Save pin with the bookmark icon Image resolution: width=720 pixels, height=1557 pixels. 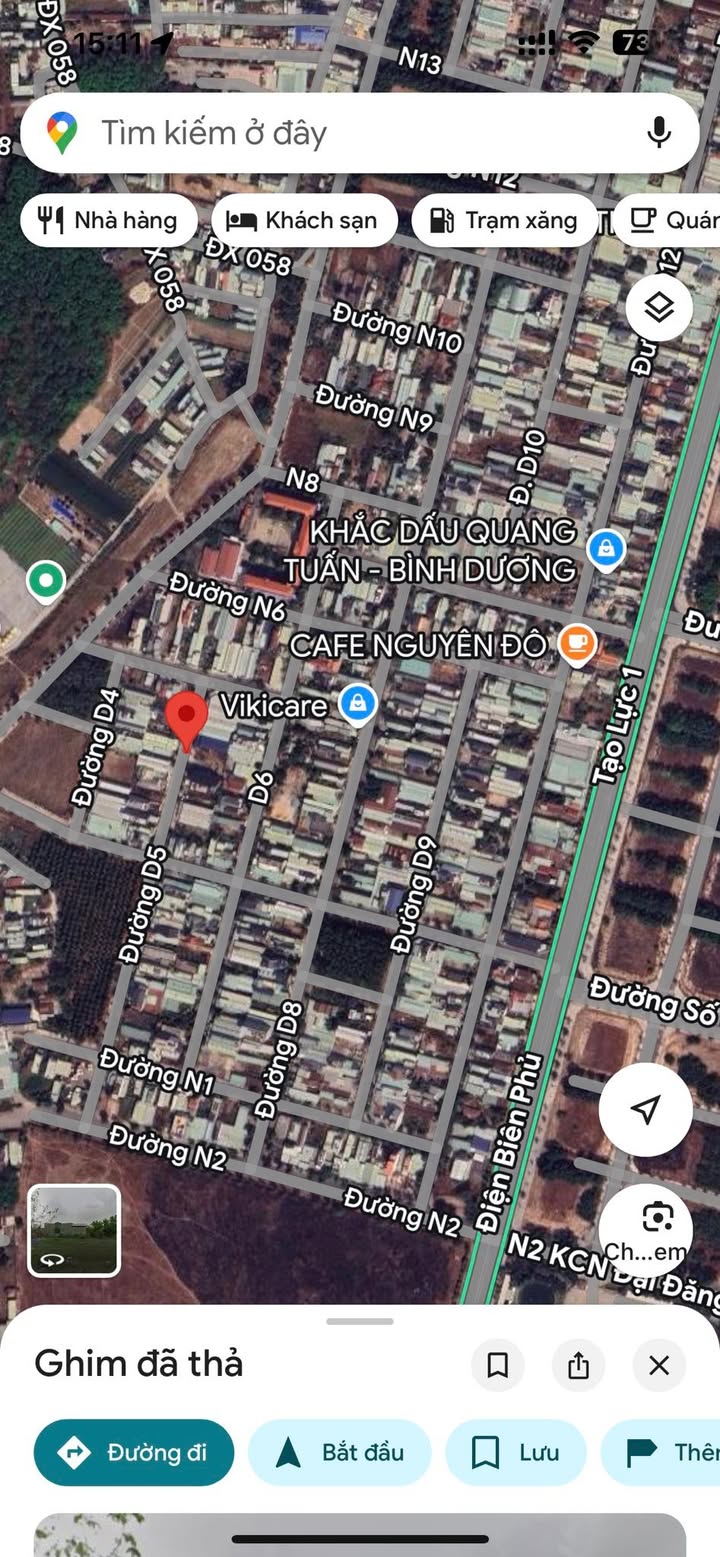tap(498, 1365)
